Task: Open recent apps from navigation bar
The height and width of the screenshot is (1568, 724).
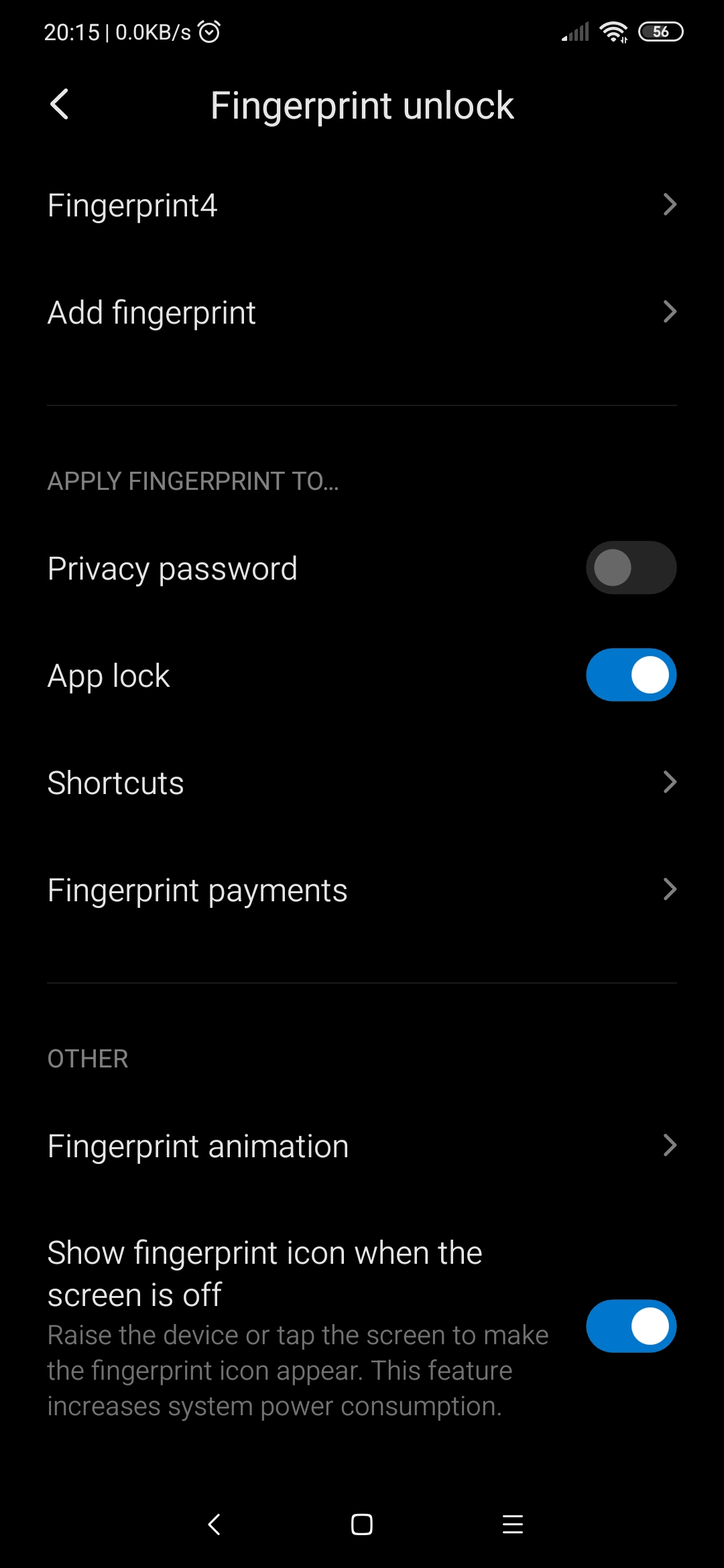Action: (513, 1524)
